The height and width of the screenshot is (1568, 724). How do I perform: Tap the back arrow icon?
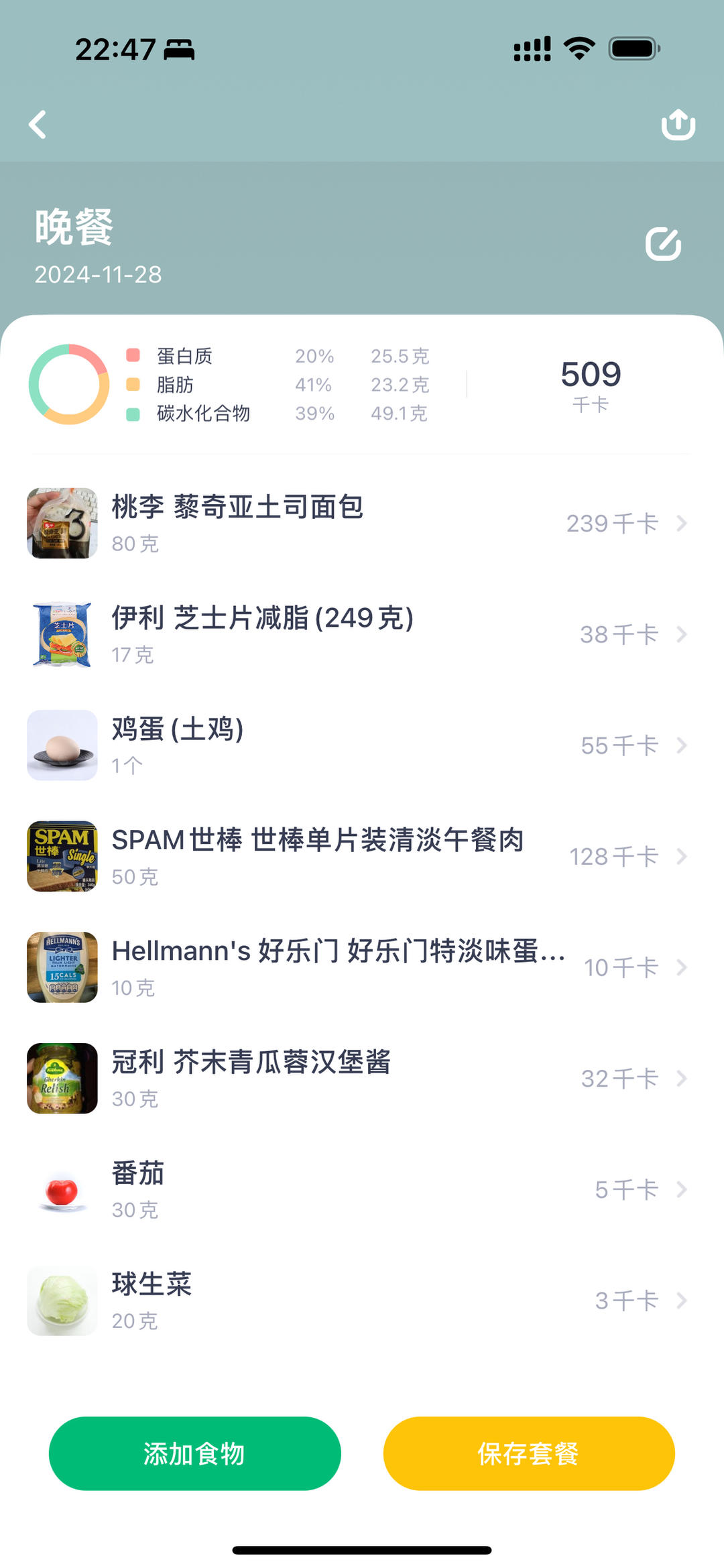tap(38, 123)
